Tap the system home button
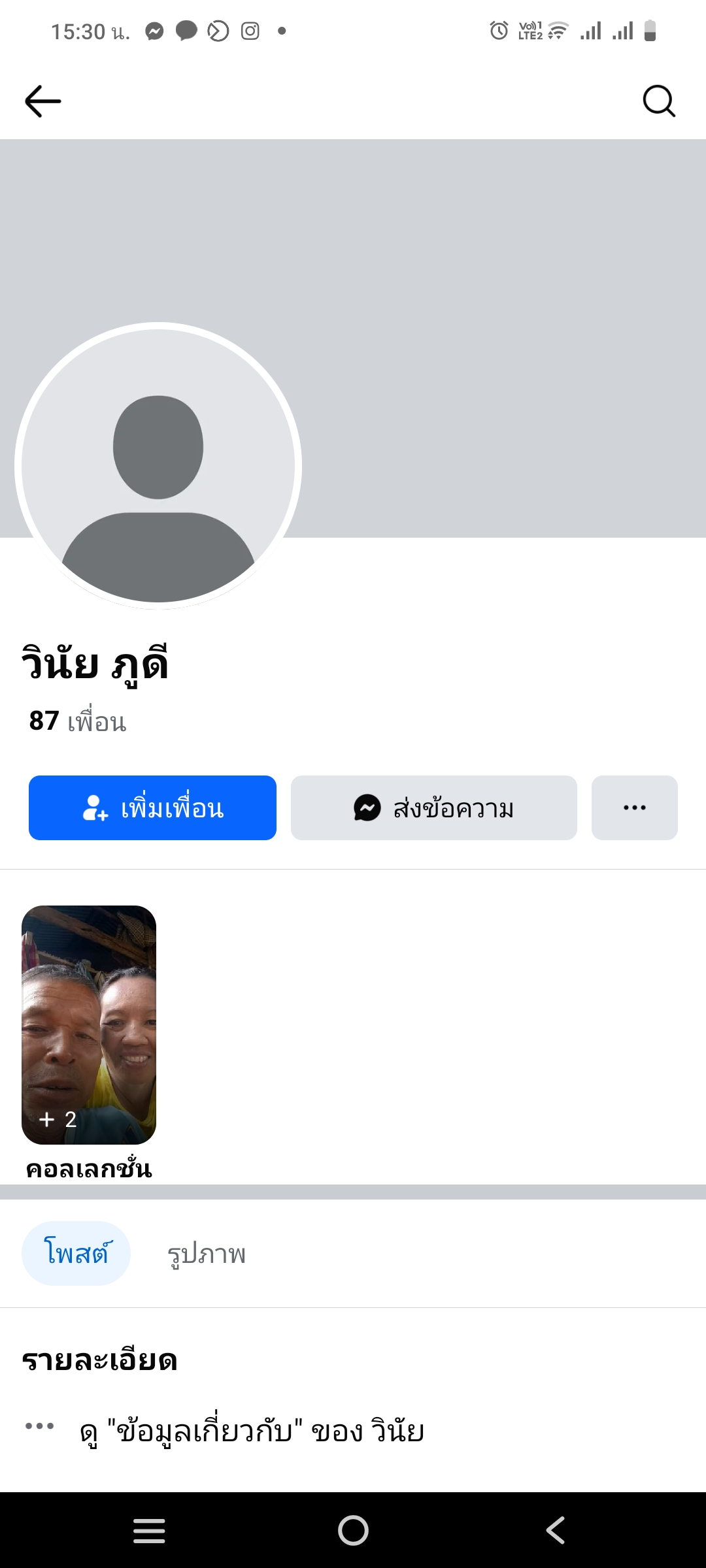 click(x=353, y=1530)
